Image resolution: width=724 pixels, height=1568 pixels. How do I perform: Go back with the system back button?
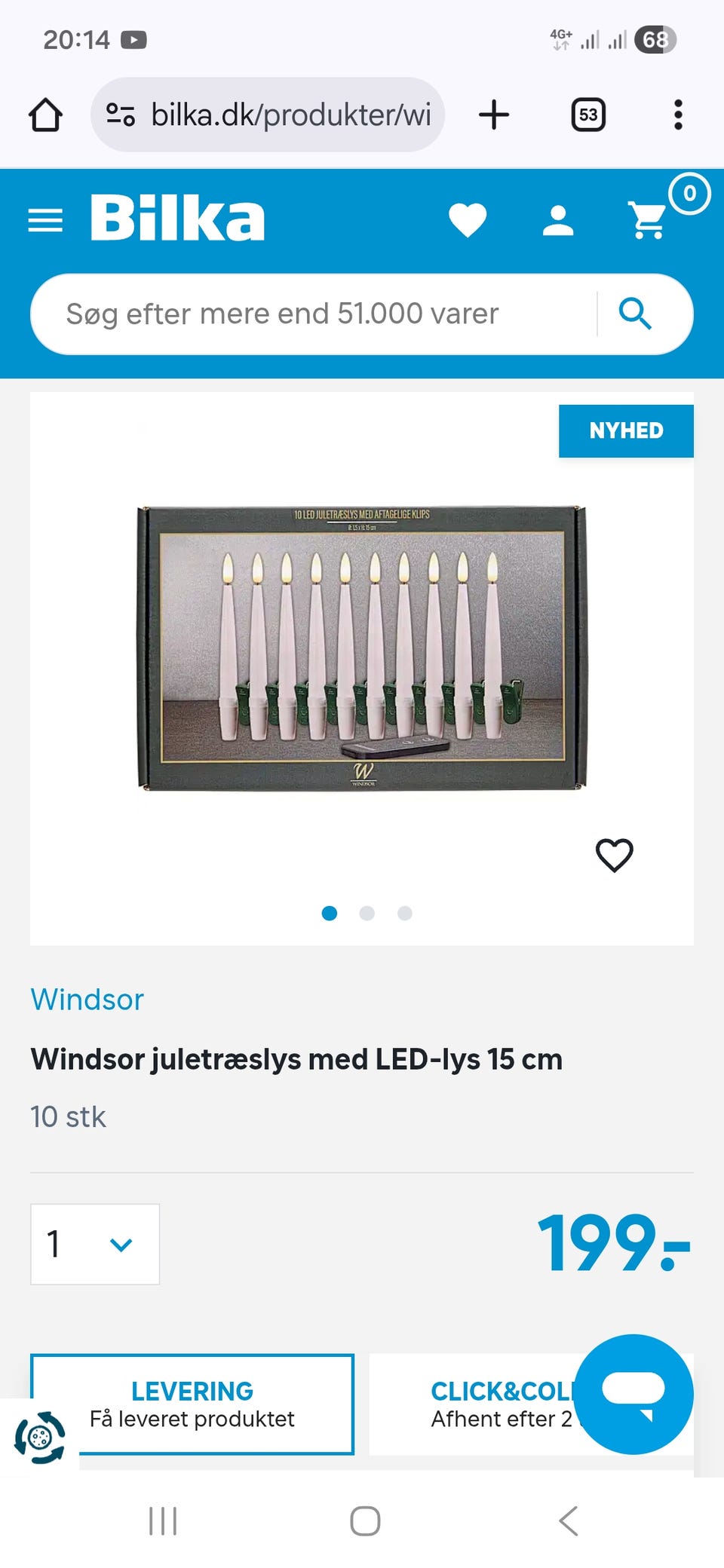click(568, 1521)
